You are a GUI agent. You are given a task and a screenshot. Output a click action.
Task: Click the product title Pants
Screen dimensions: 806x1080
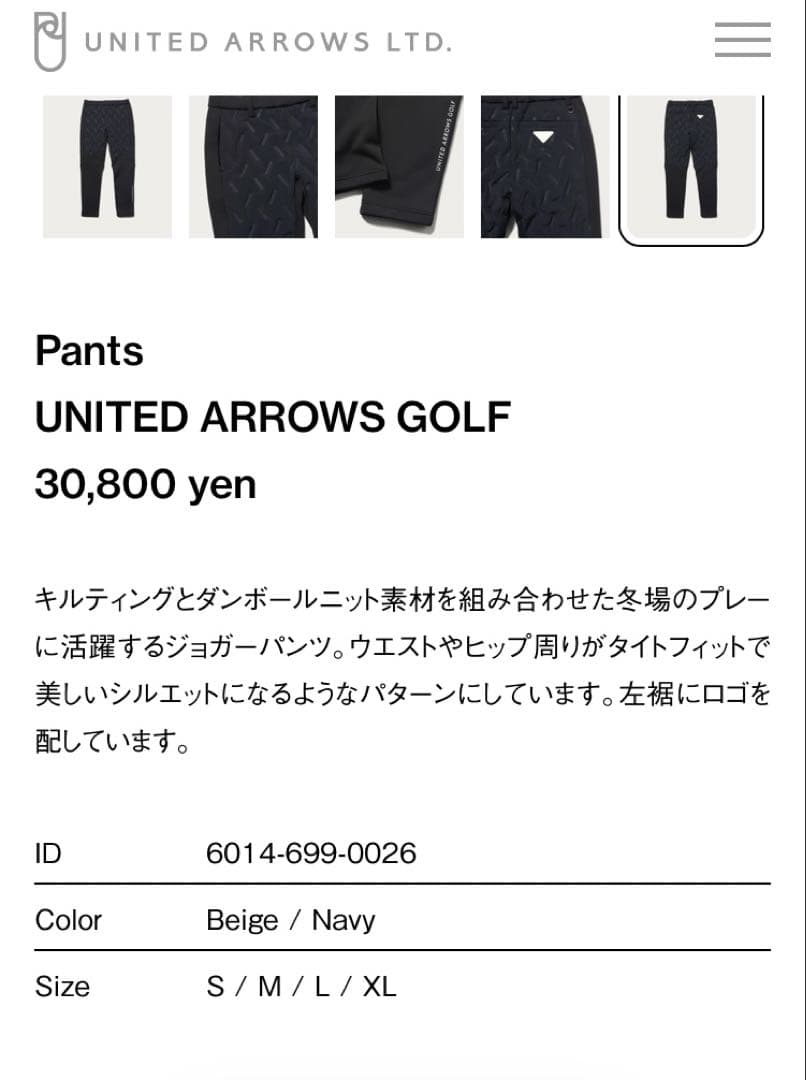[x=89, y=351]
